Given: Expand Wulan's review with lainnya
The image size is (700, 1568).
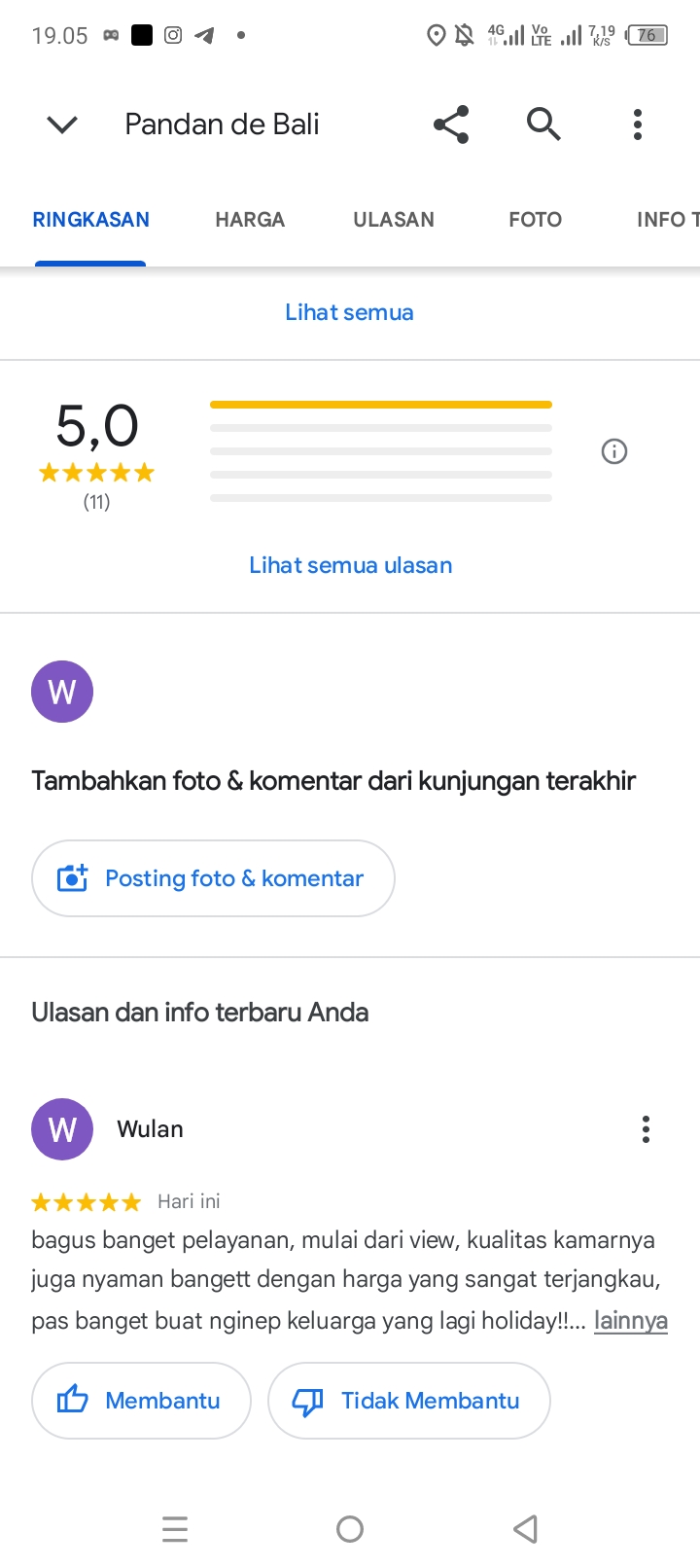Looking at the screenshot, I should pos(631,1321).
